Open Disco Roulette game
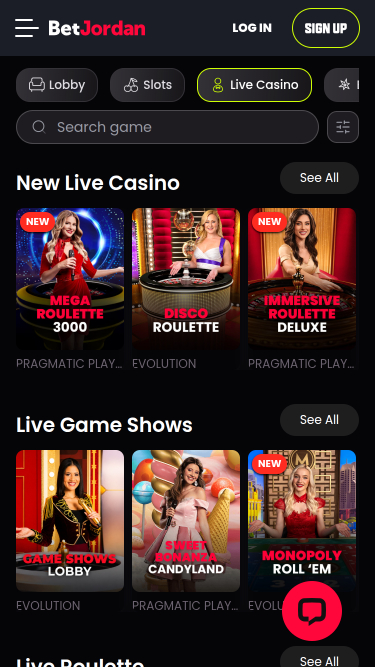 point(186,279)
